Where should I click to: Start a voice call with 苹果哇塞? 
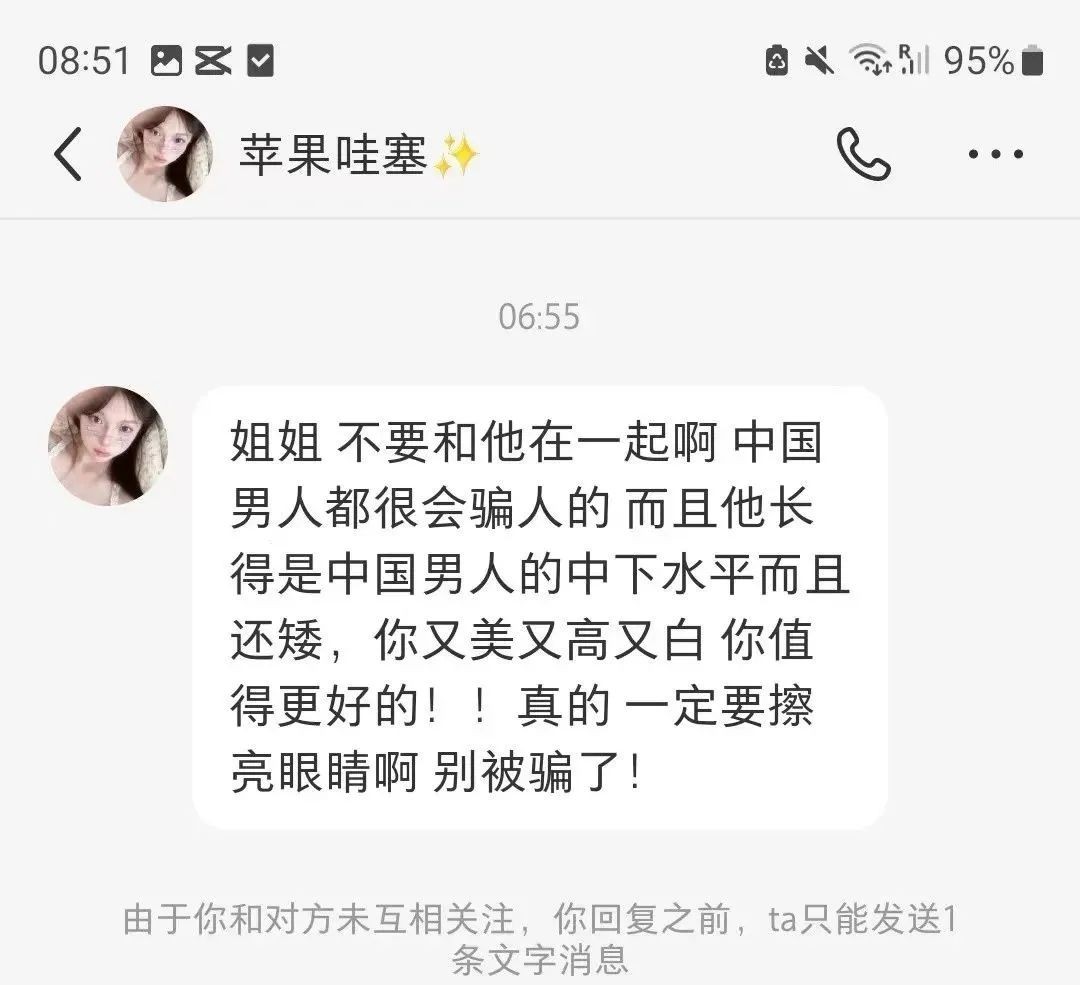pyautogui.click(x=862, y=155)
